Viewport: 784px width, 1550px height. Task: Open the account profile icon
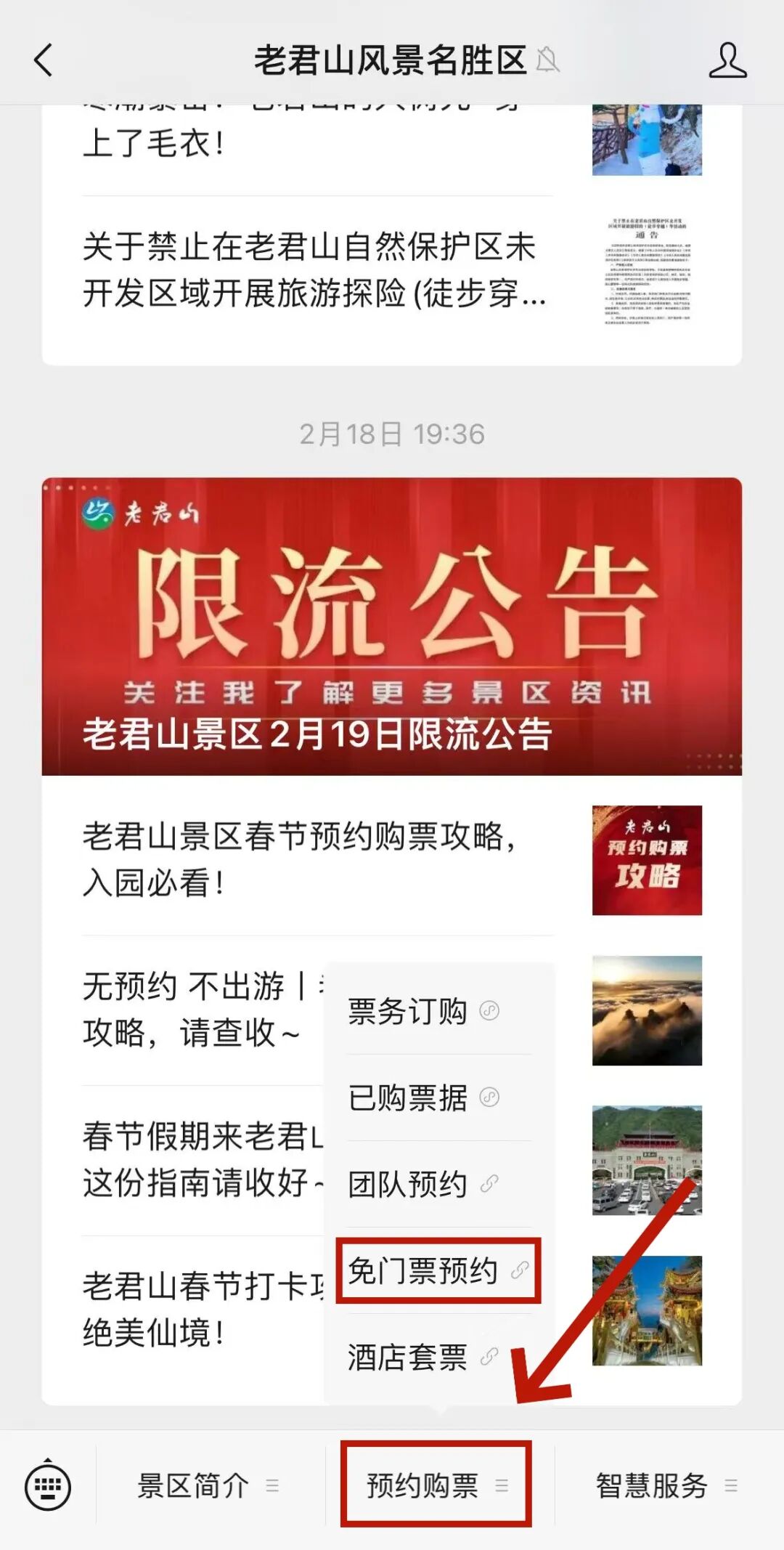tap(727, 60)
